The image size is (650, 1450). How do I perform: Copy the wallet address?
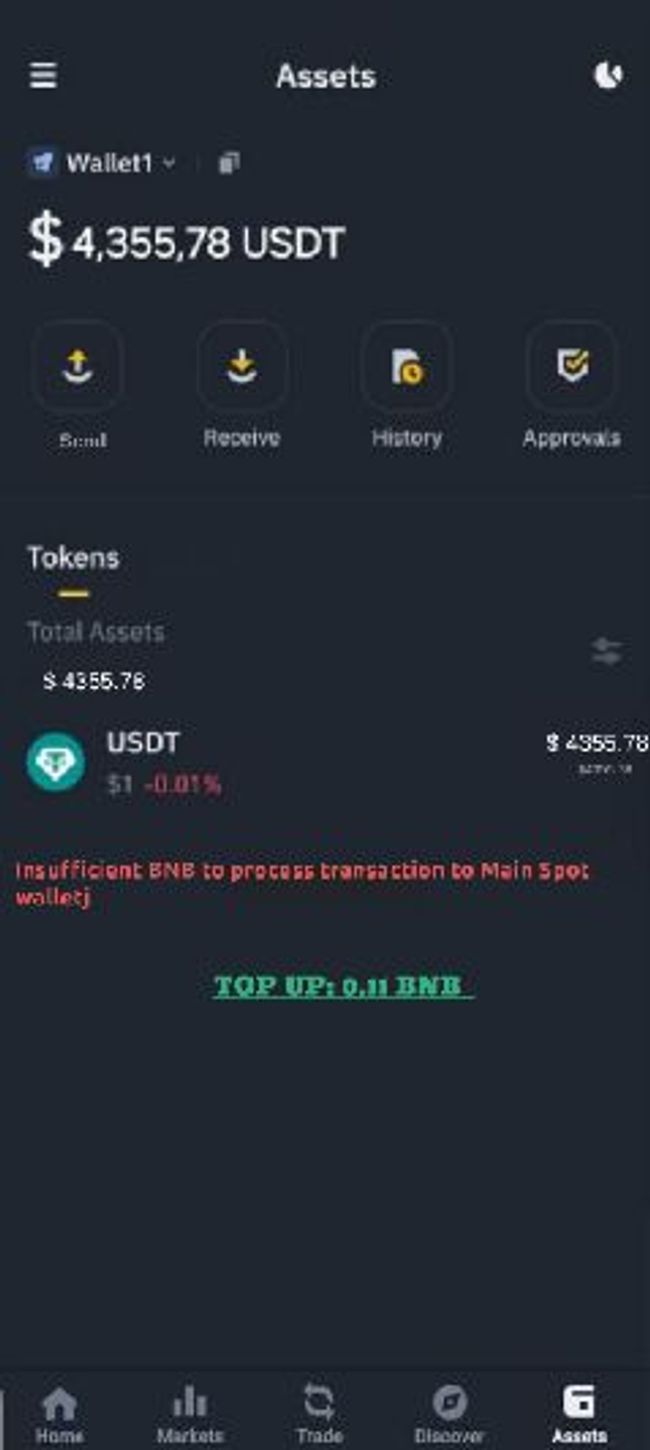(x=229, y=163)
